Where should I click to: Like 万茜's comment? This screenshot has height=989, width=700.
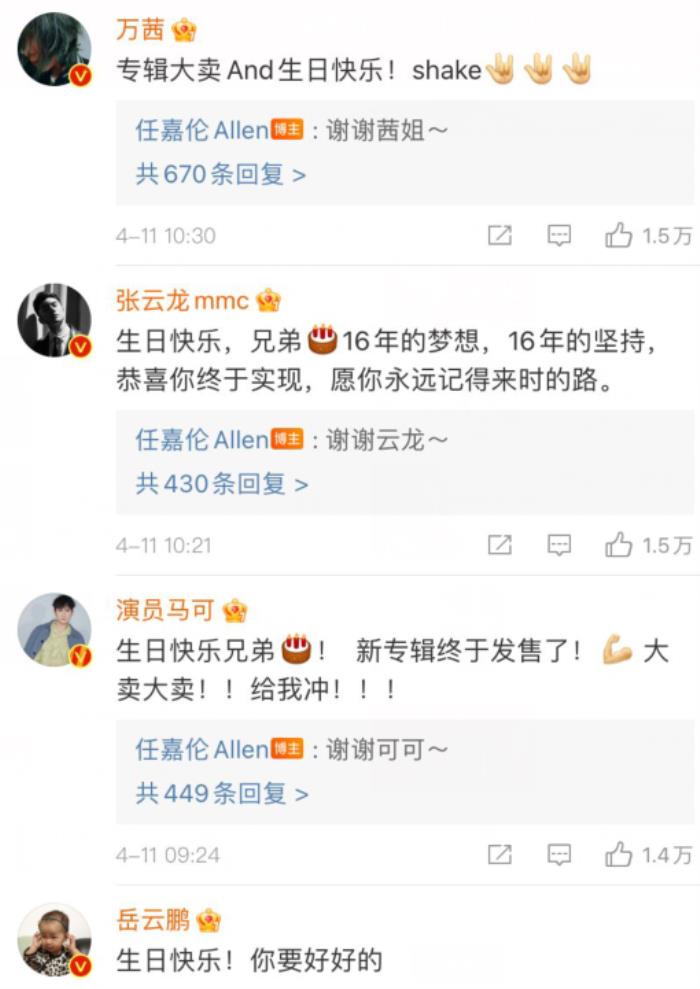click(620, 236)
